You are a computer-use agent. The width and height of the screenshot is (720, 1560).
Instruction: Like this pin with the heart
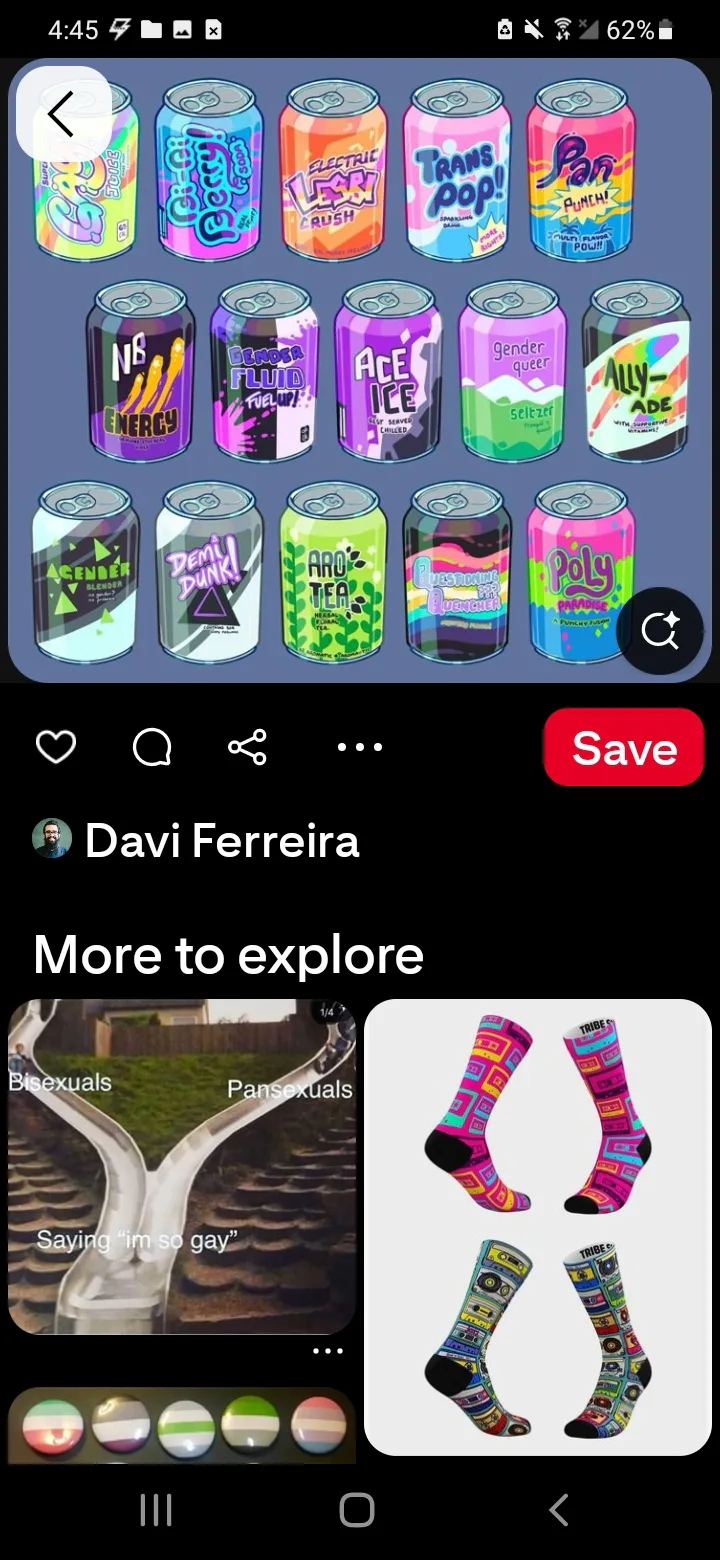[56, 746]
